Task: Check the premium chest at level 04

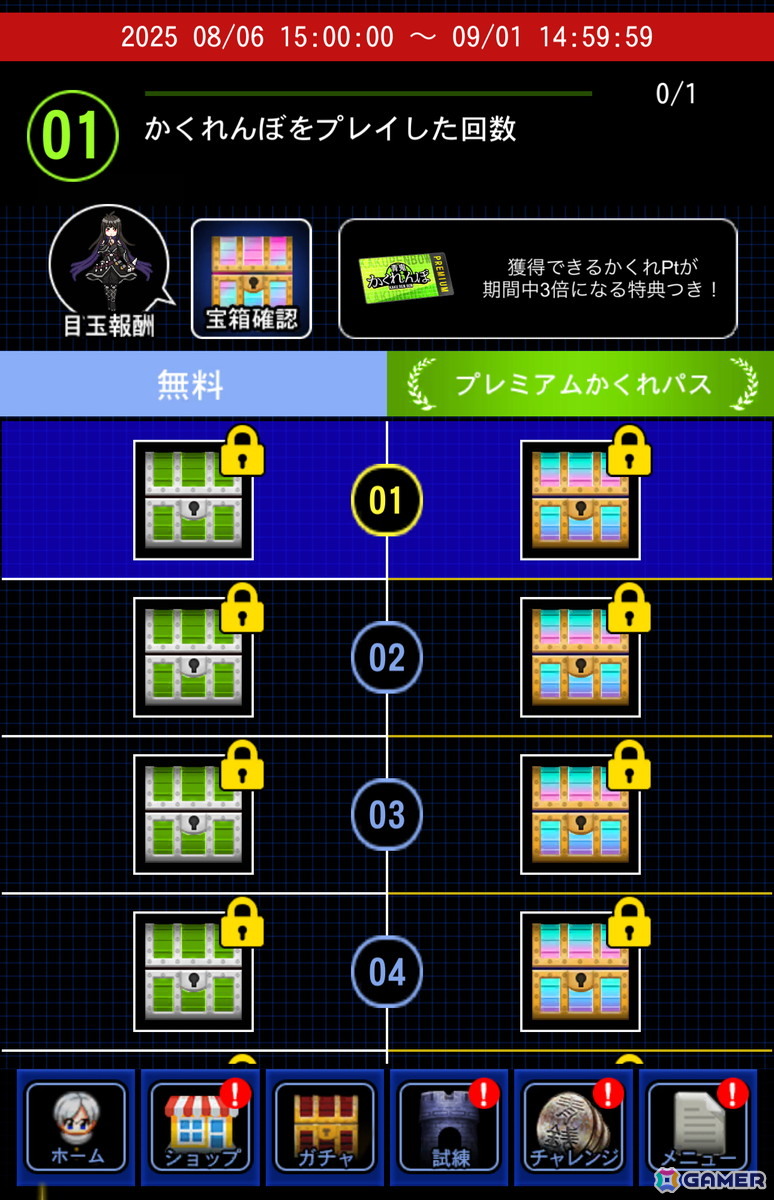Action: coord(580,971)
